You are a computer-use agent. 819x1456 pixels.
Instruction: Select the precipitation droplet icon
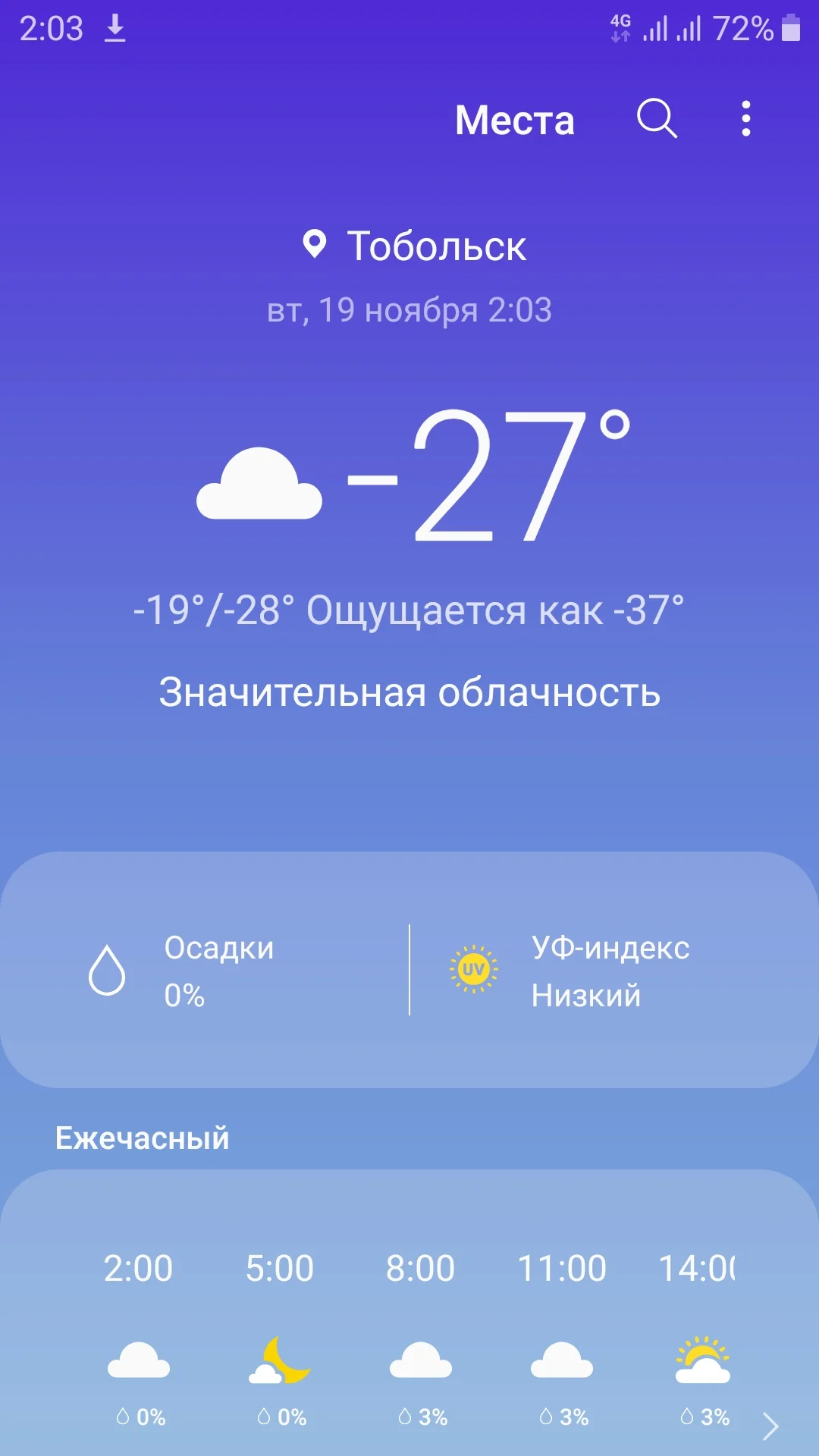click(106, 971)
